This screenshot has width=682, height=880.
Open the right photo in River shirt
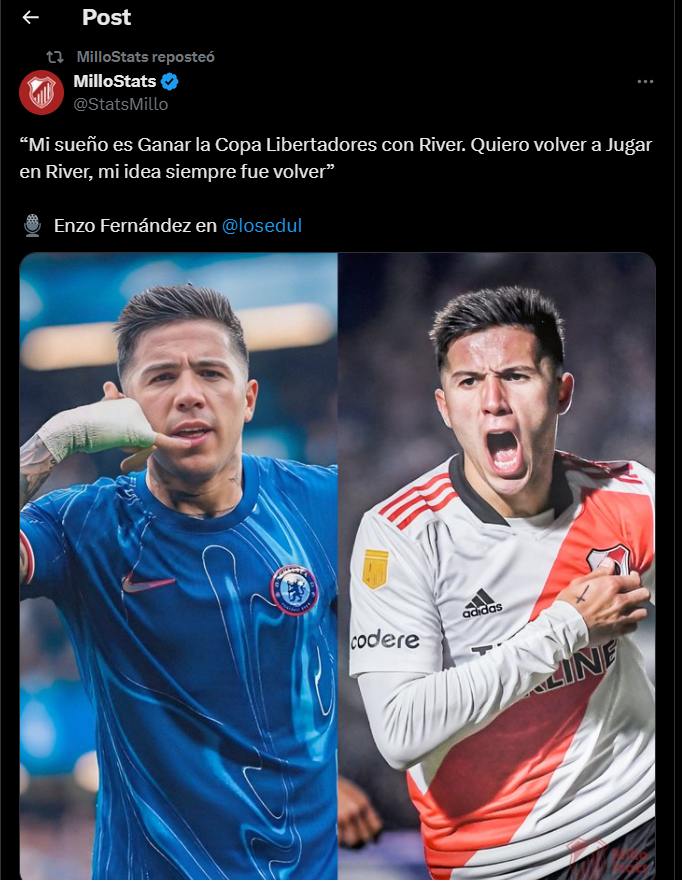pyautogui.click(x=497, y=565)
